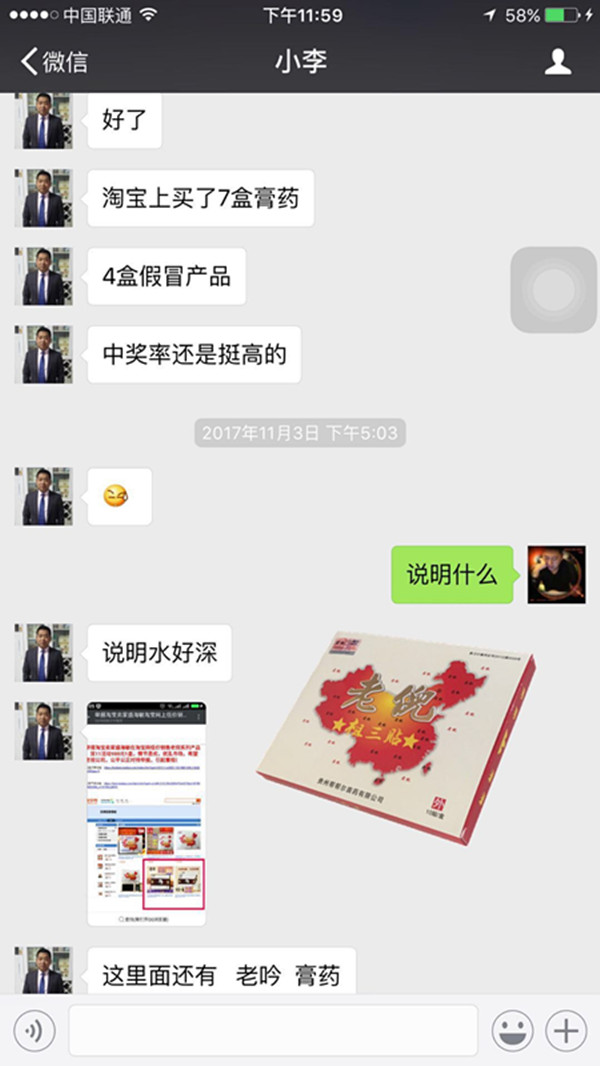The image size is (600, 1066).
Task: Open my own avatar beside 说明什么
Action: pyautogui.click(x=556, y=574)
